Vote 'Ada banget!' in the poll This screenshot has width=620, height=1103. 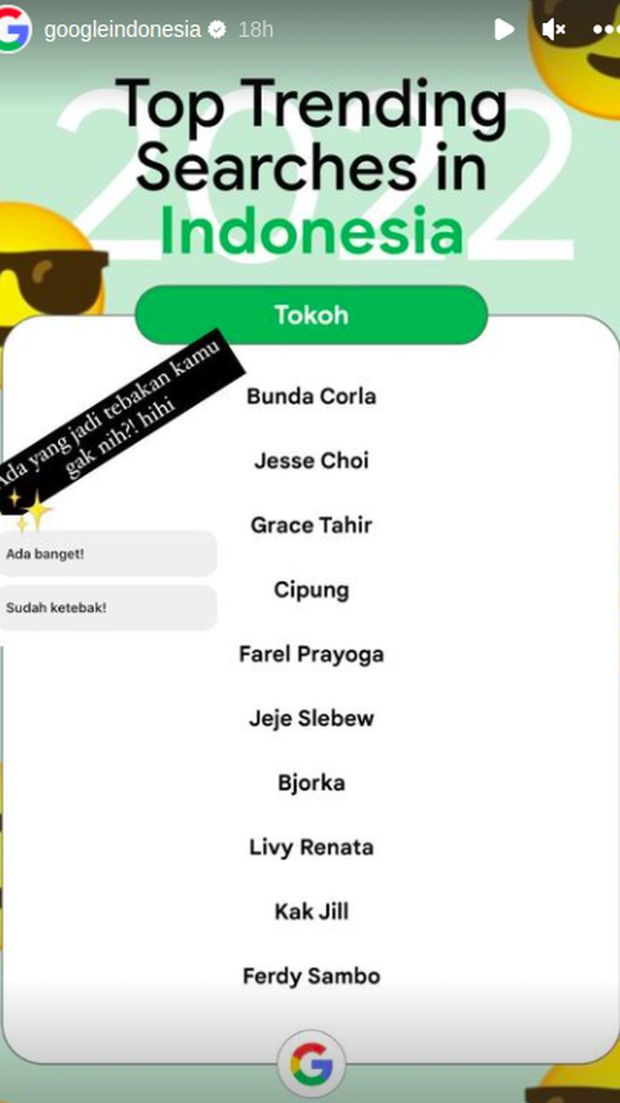point(107,553)
